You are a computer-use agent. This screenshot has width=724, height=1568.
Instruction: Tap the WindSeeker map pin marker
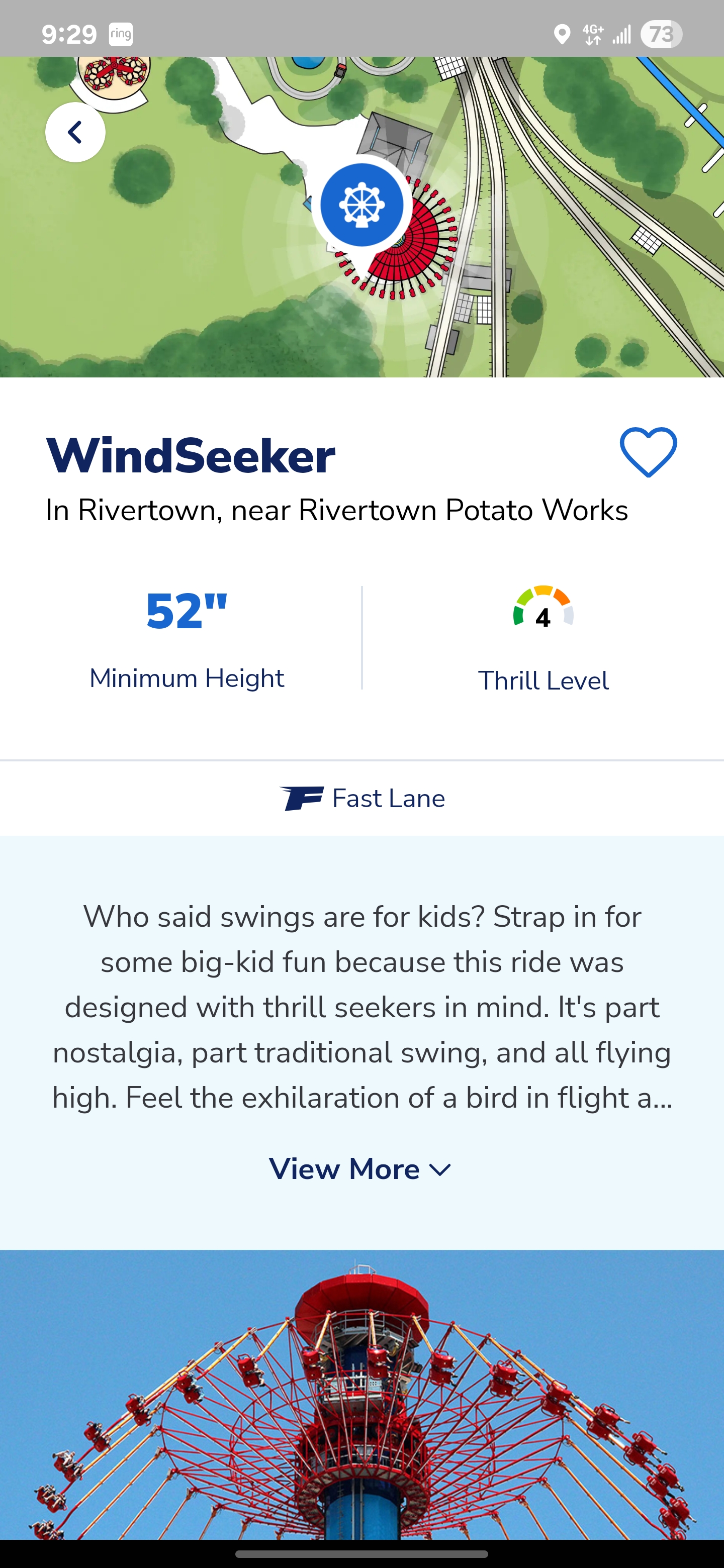pos(361,206)
